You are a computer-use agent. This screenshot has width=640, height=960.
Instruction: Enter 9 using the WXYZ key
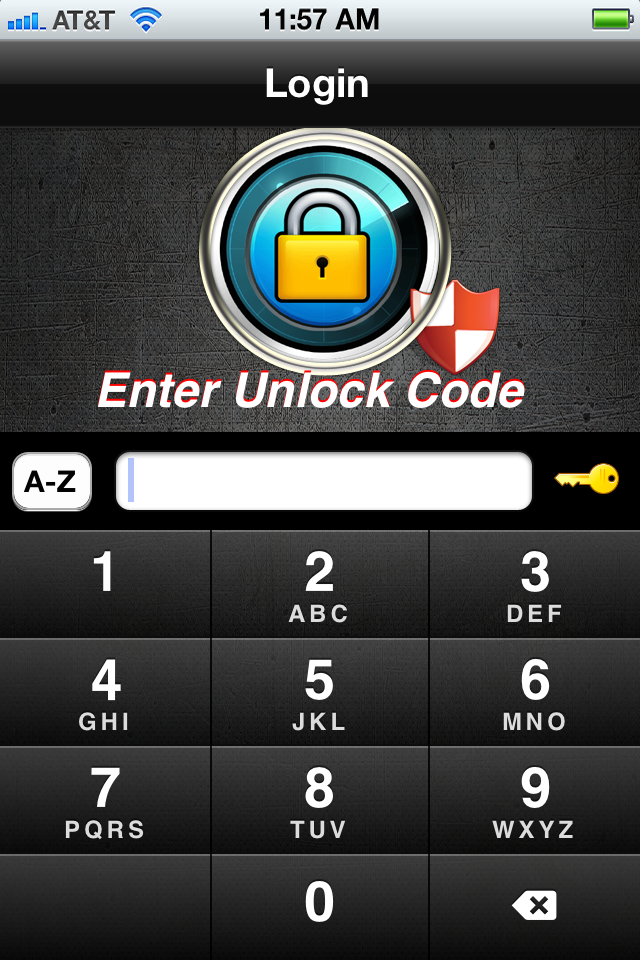tap(535, 800)
